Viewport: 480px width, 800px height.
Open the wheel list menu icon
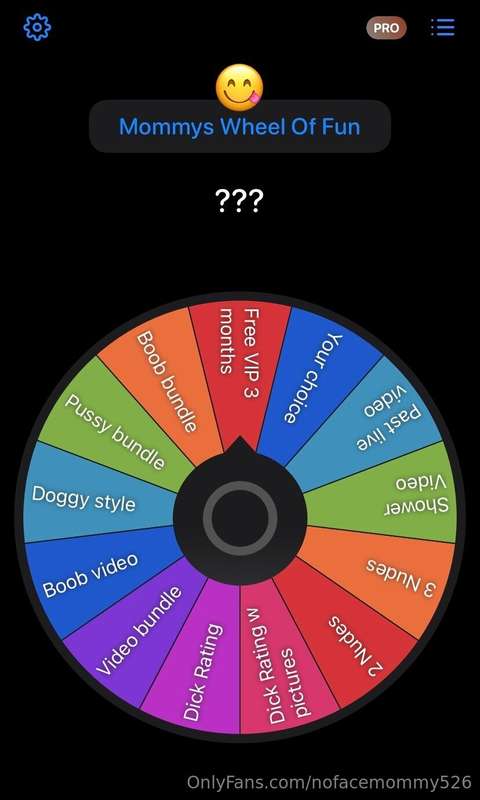(x=442, y=28)
